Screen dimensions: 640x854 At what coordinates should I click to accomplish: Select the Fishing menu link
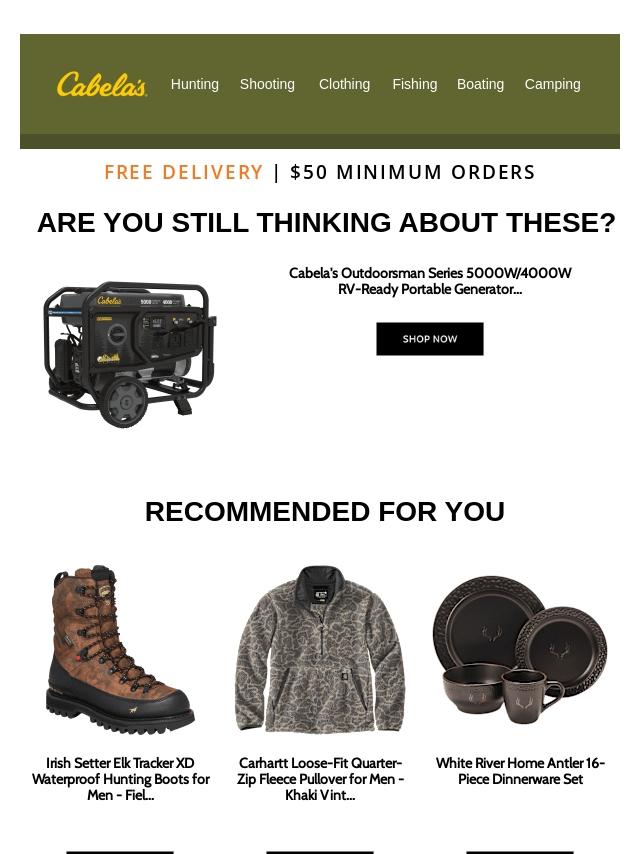[414, 84]
